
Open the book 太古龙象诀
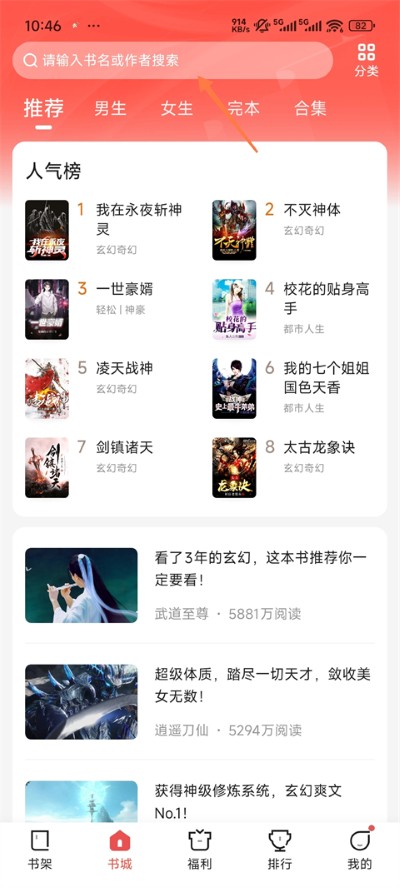tap(293, 468)
